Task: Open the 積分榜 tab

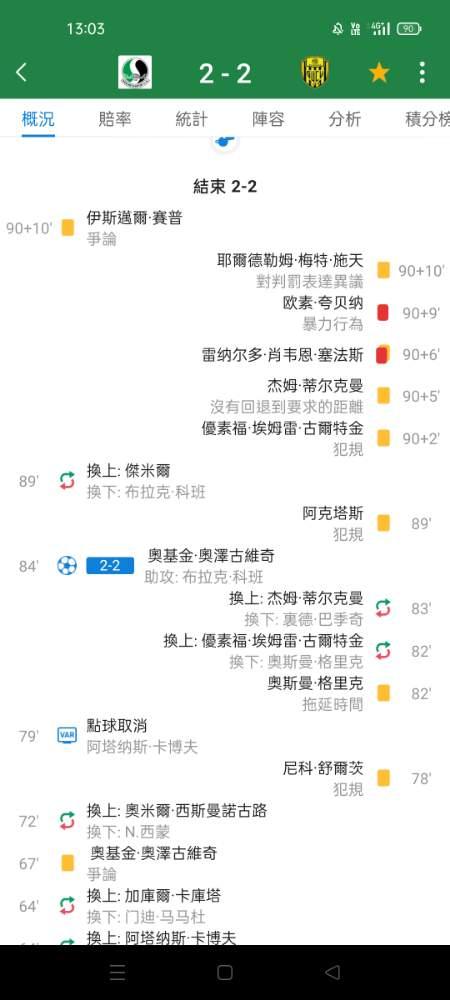Action: [427, 119]
